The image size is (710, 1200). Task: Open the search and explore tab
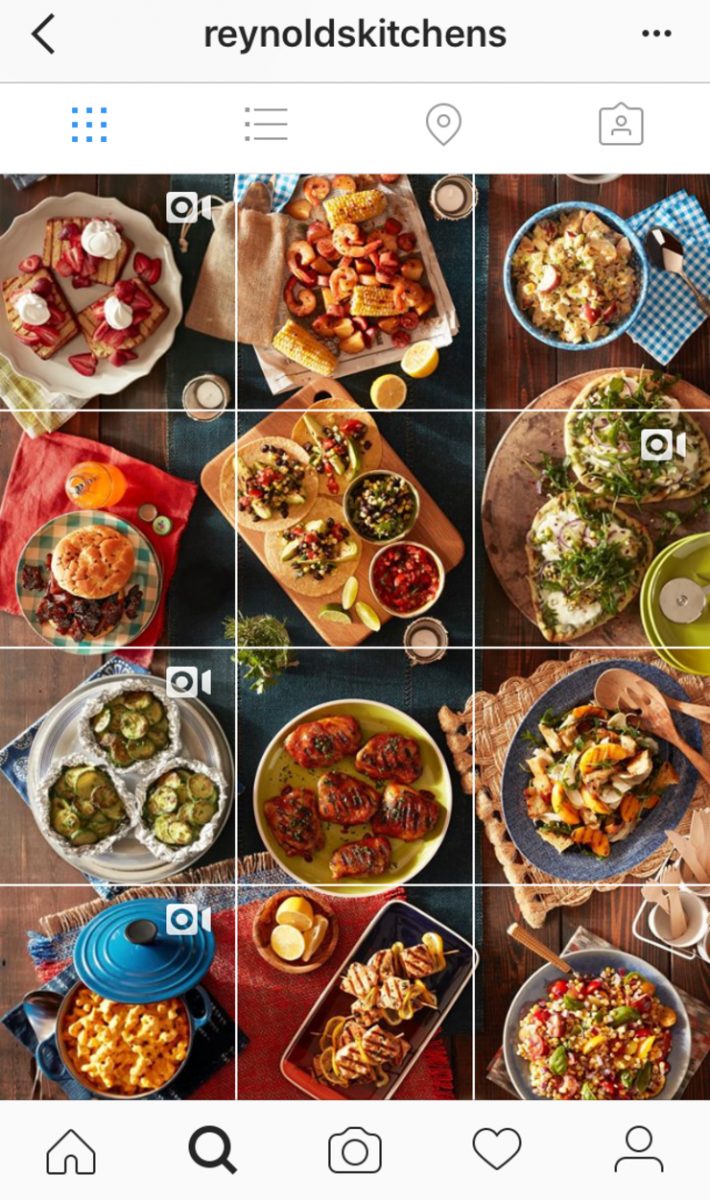pyautogui.click(x=212, y=1150)
